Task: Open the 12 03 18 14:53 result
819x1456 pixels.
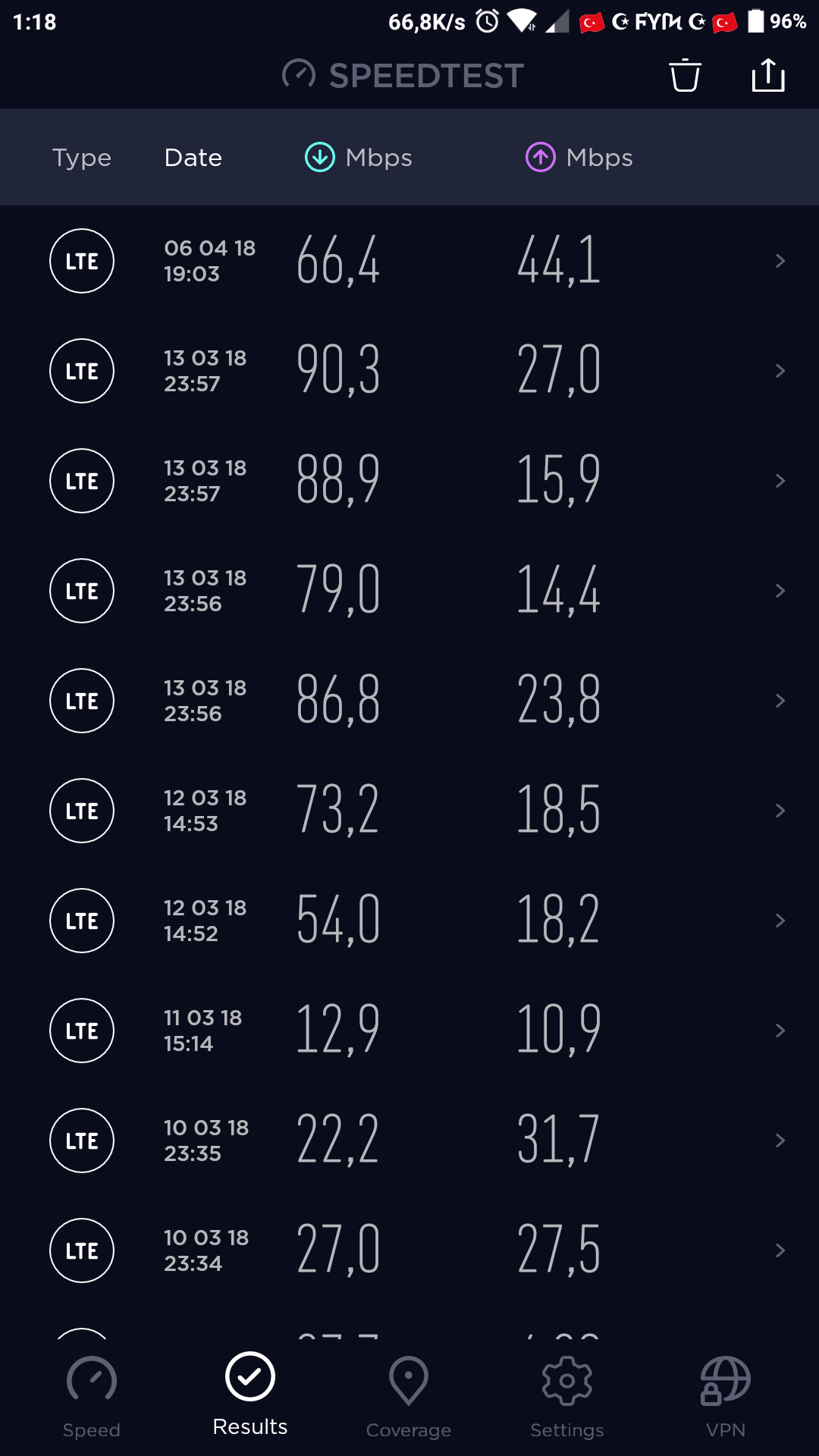Action: point(409,811)
